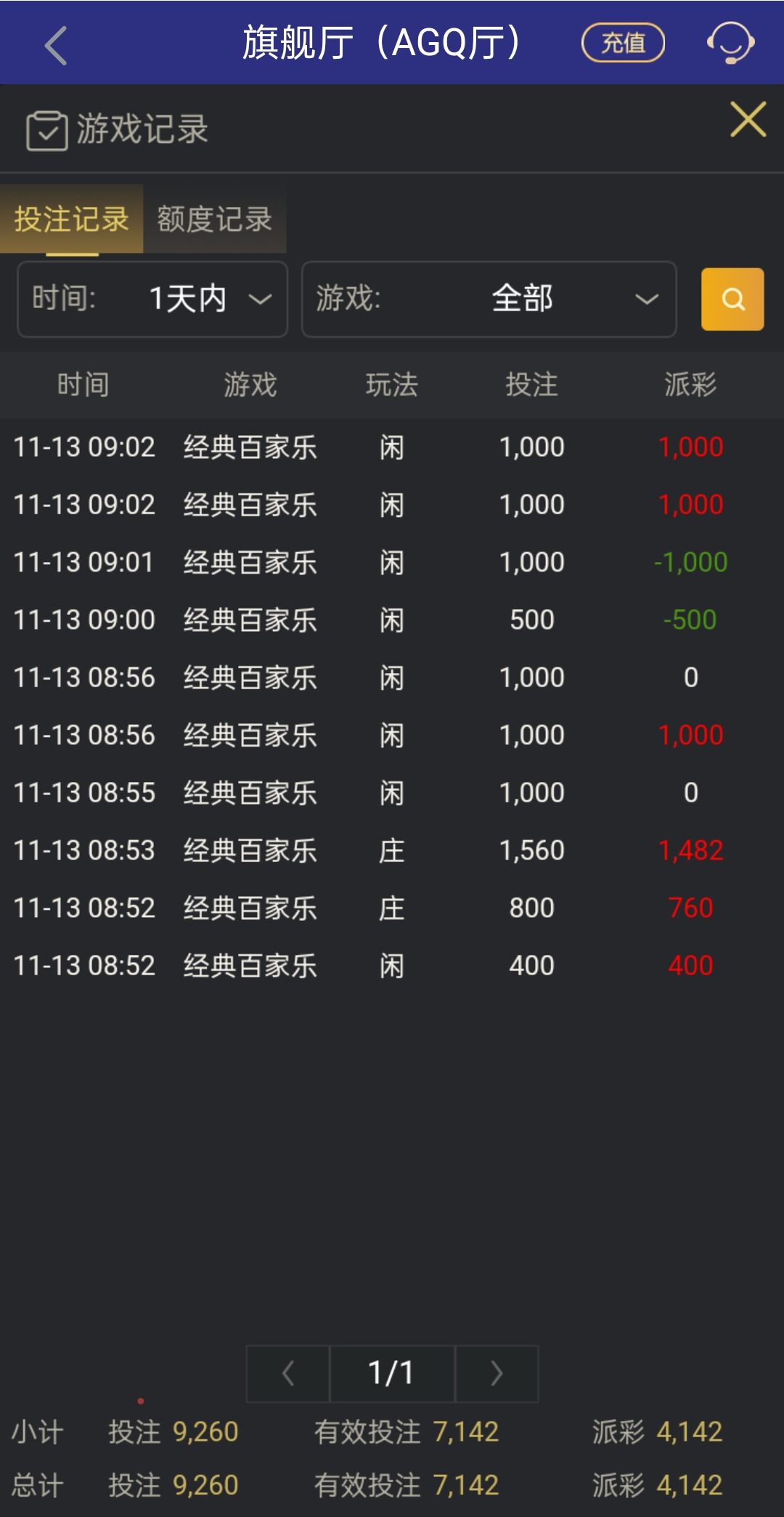The image size is (784, 1517).
Task: Open the 充值 recharge button
Action: [623, 43]
